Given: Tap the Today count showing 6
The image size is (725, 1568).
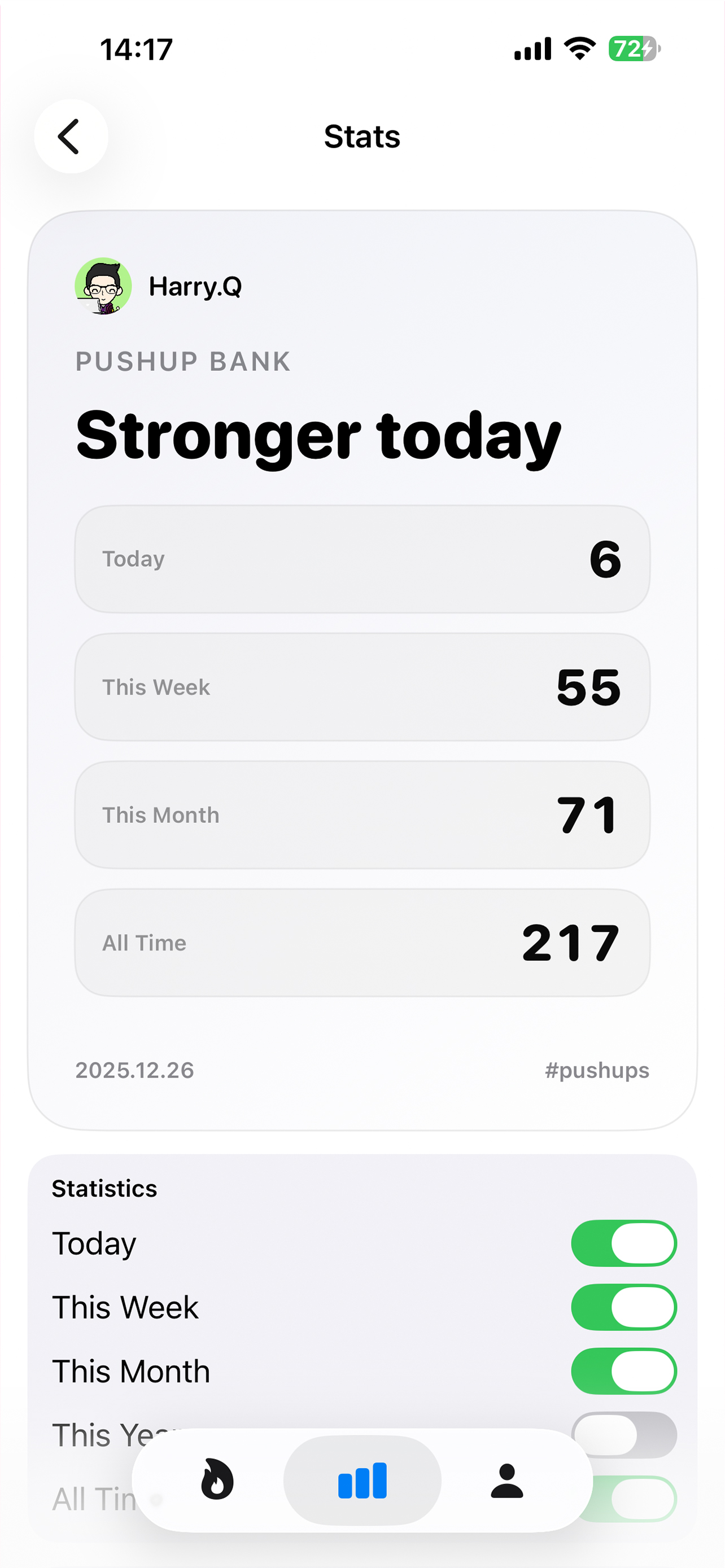Looking at the screenshot, I should 362,558.
